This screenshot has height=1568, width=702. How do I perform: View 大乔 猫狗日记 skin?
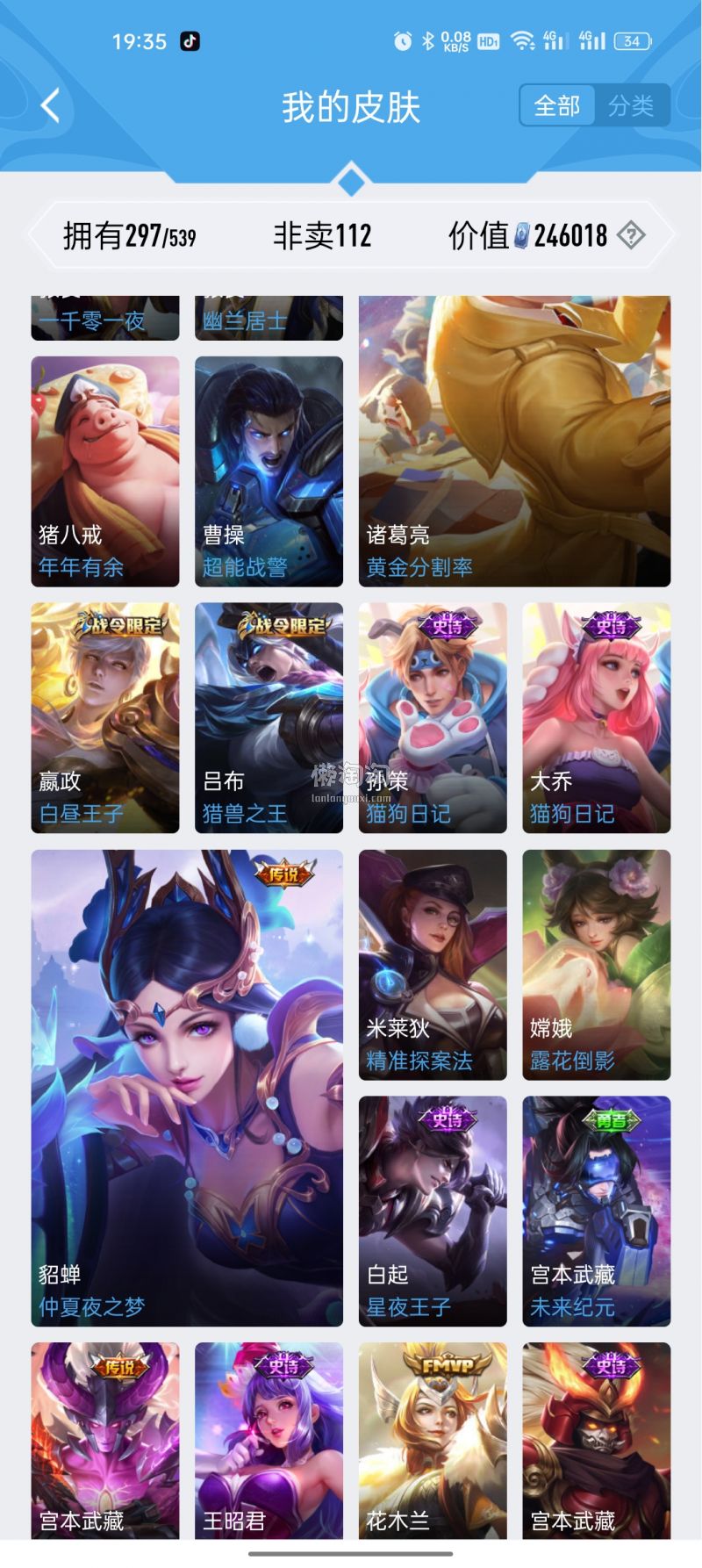click(597, 717)
